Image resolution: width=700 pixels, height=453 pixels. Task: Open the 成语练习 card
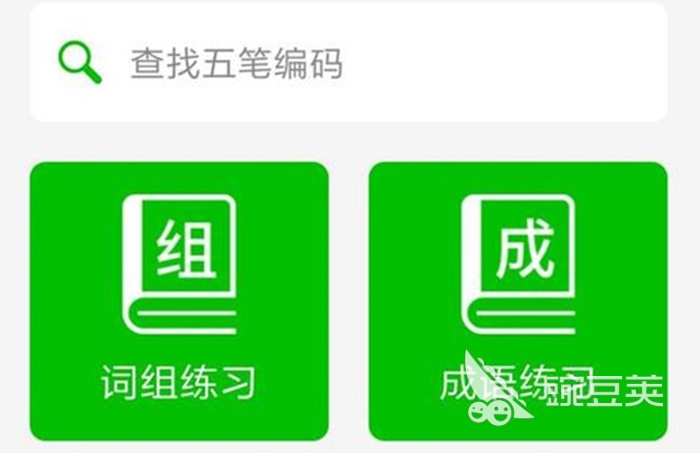point(517,301)
